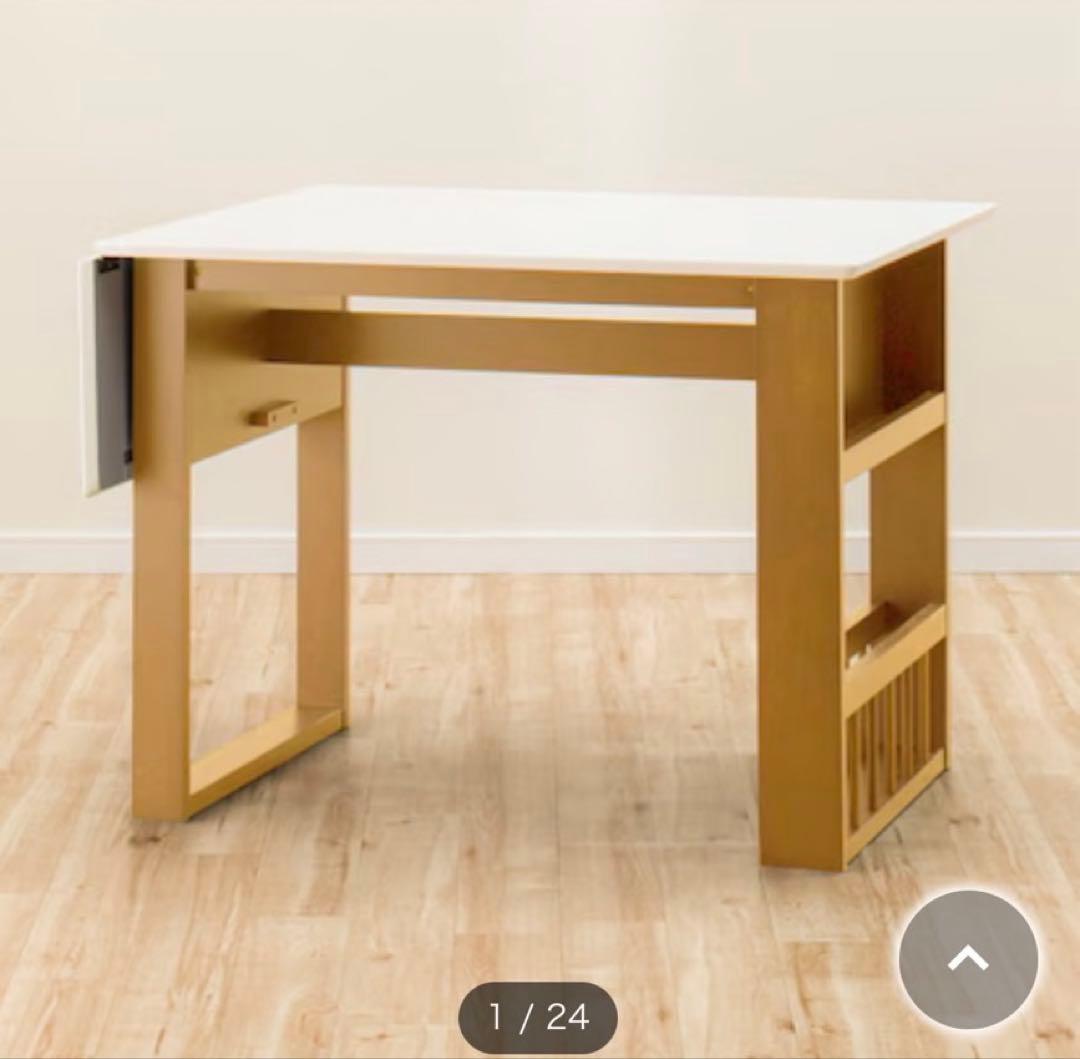1080x1059 pixels.
Task: Tap the scroll-to-top arrow button
Action: point(967,959)
